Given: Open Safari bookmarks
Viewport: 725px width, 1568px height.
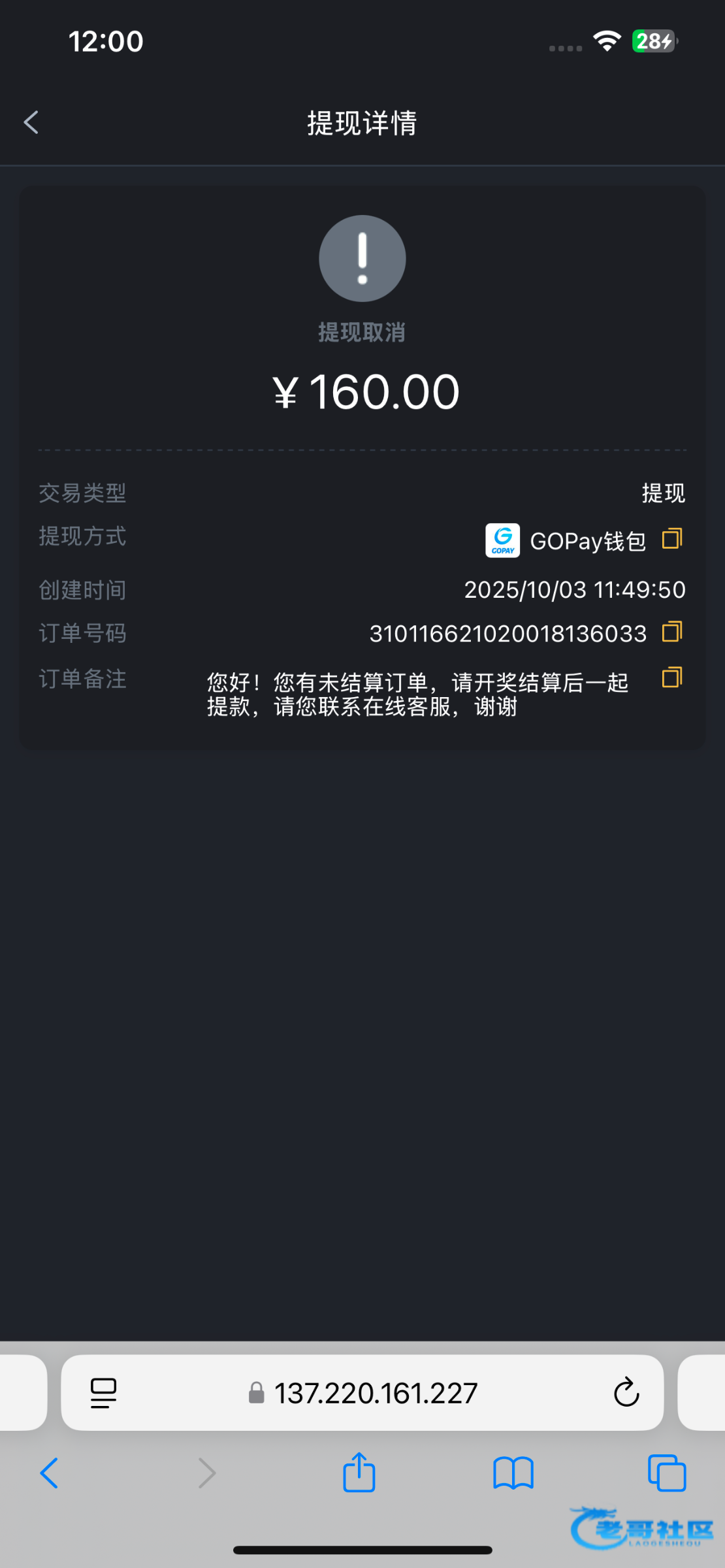Looking at the screenshot, I should click(513, 1473).
